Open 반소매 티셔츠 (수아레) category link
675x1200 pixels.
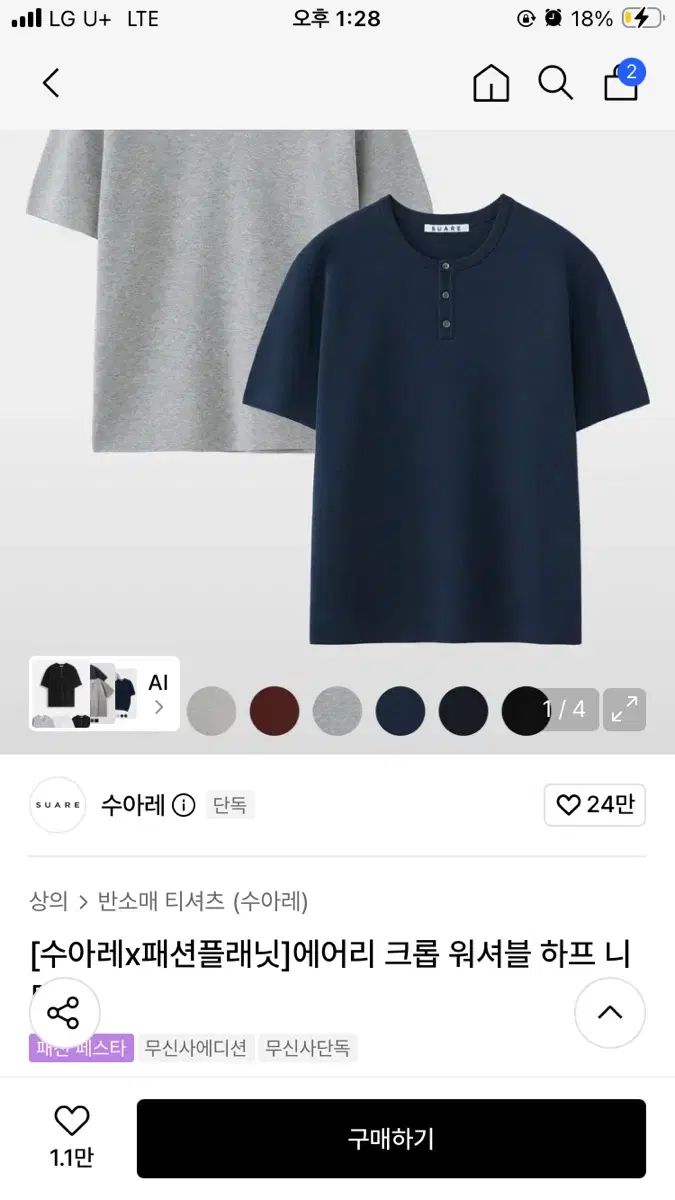(203, 901)
